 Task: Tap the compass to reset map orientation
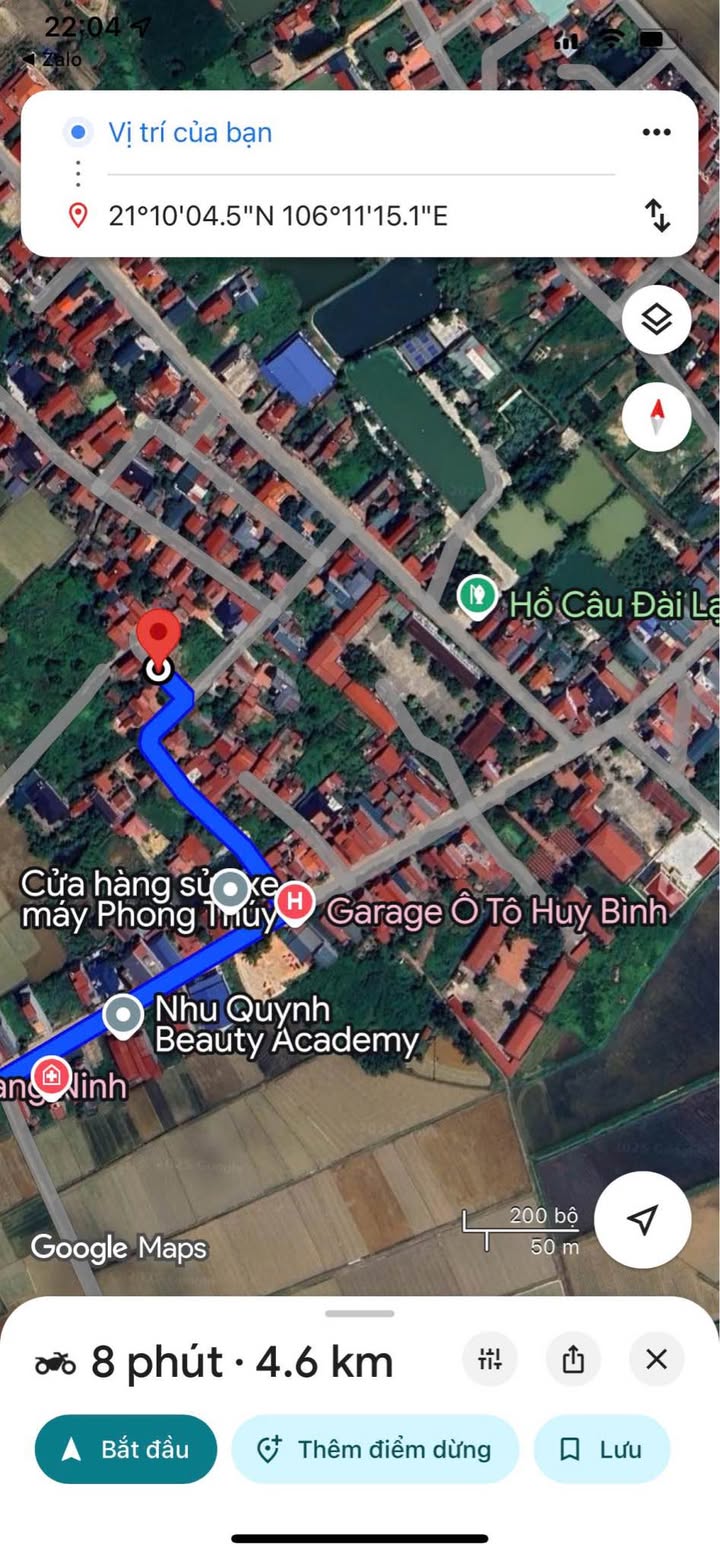click(656, 416)
